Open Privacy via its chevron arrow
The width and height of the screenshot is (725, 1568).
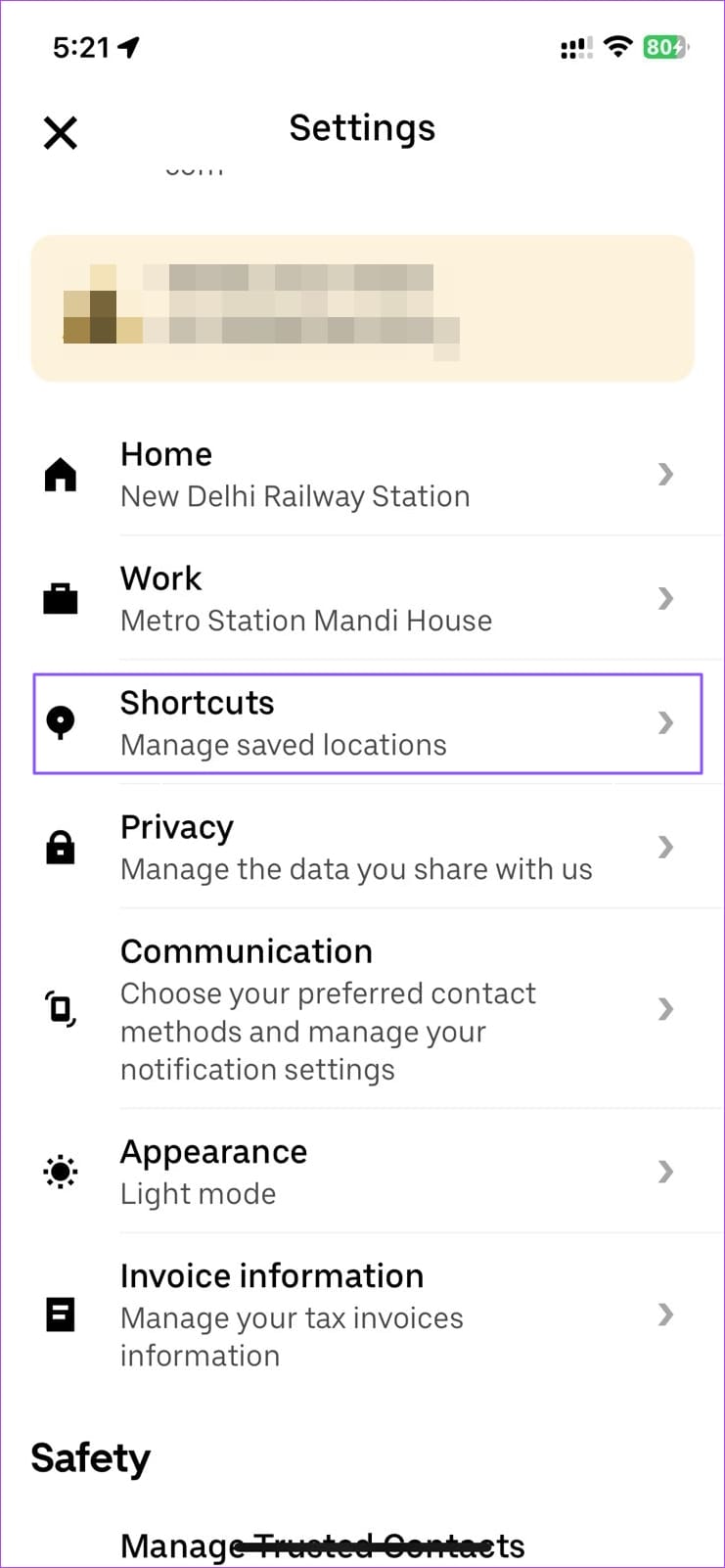click(x=665, y=847)
